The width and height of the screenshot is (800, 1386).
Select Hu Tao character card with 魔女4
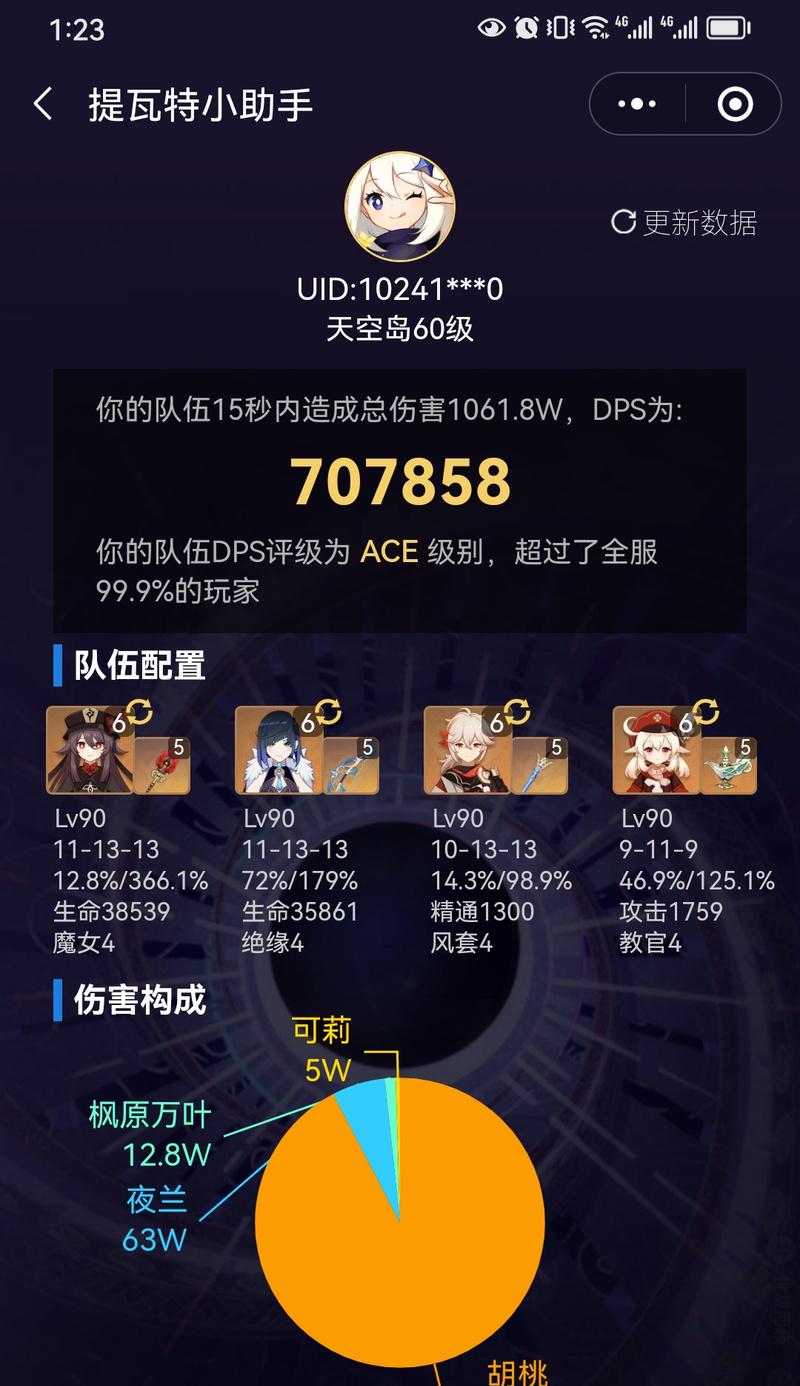click(x=90, y=750)
